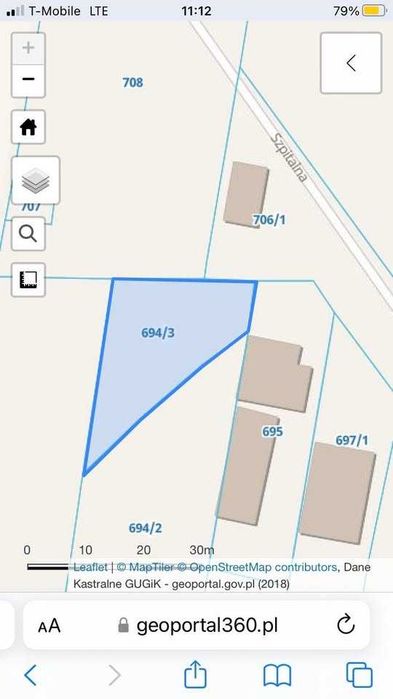This screenshot has height=699, width=393.
Task: Zoom out with the minus button
Action: tap(28, 80)
